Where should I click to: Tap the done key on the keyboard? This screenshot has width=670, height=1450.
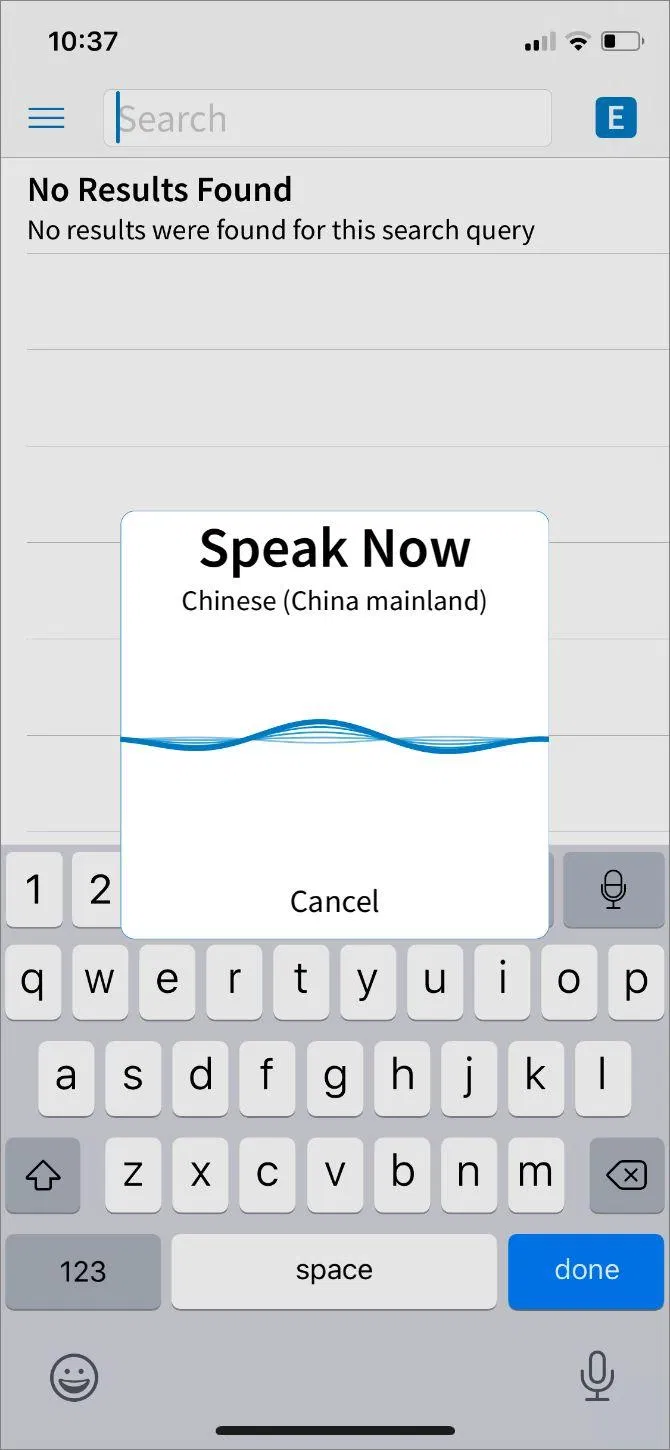tap(587, 1270)
